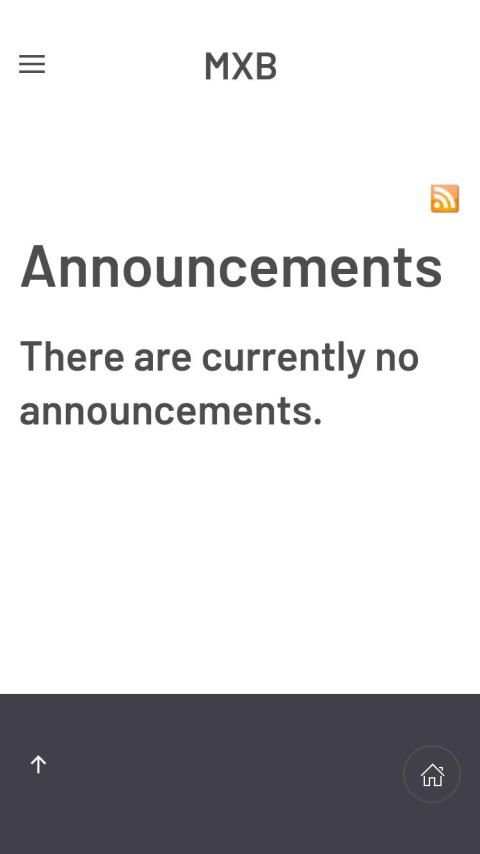Tap the back-to-top arrow
Screen dimensions: 480x854
(38, 765)
